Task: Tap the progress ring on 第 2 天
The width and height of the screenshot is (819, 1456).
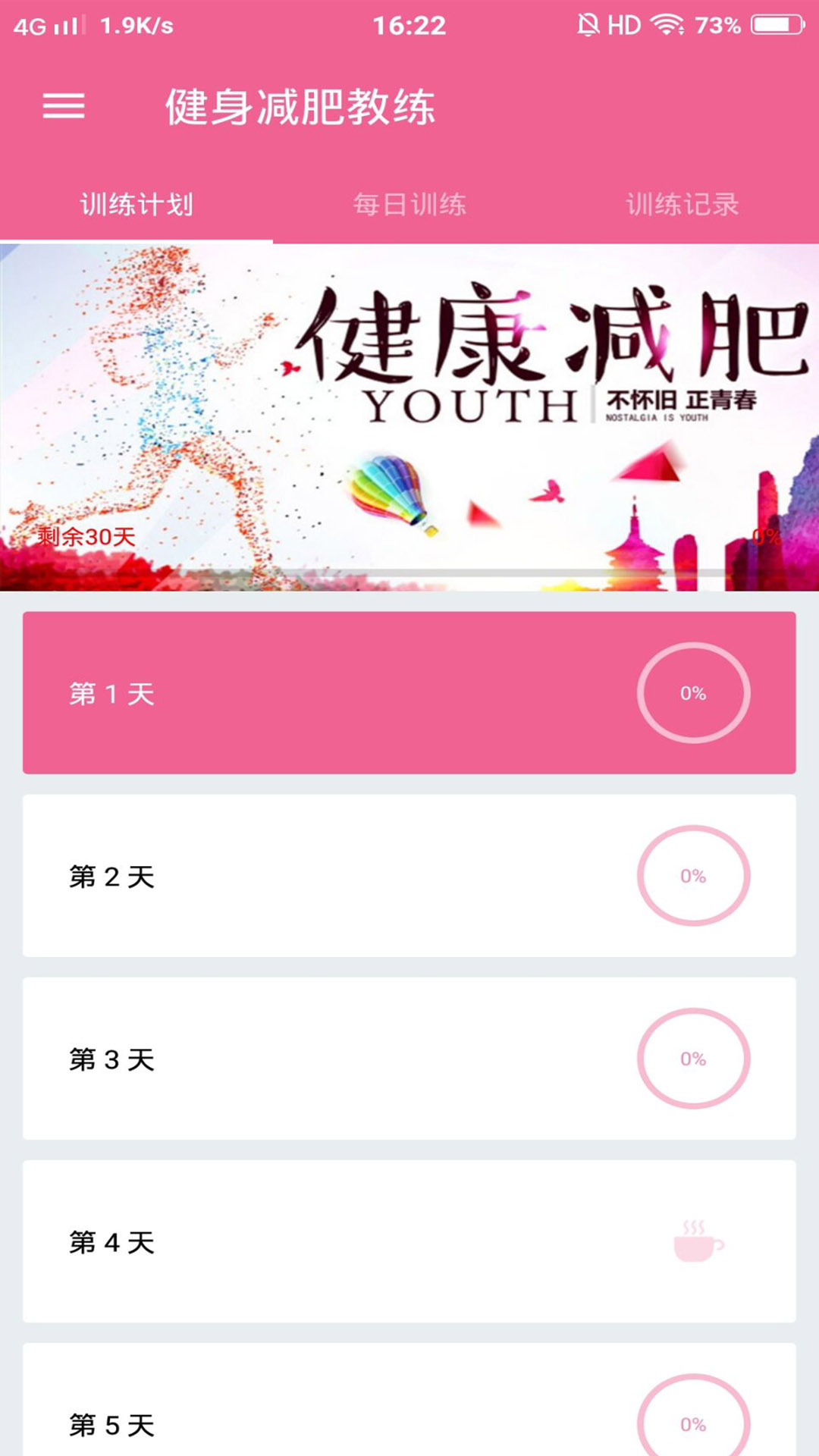Action: point(692,876)
